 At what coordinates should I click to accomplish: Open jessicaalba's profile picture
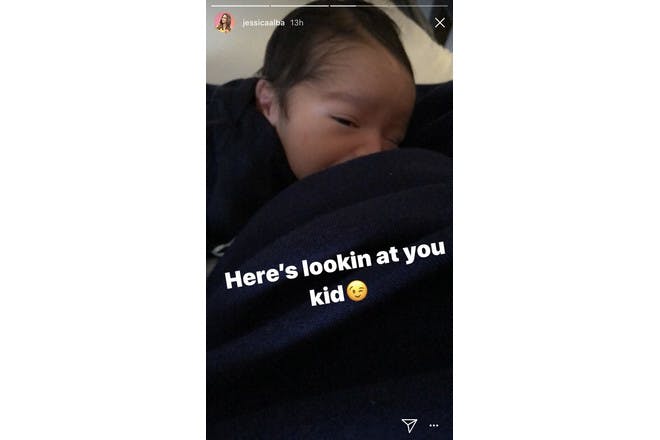(x=223, y=22)
